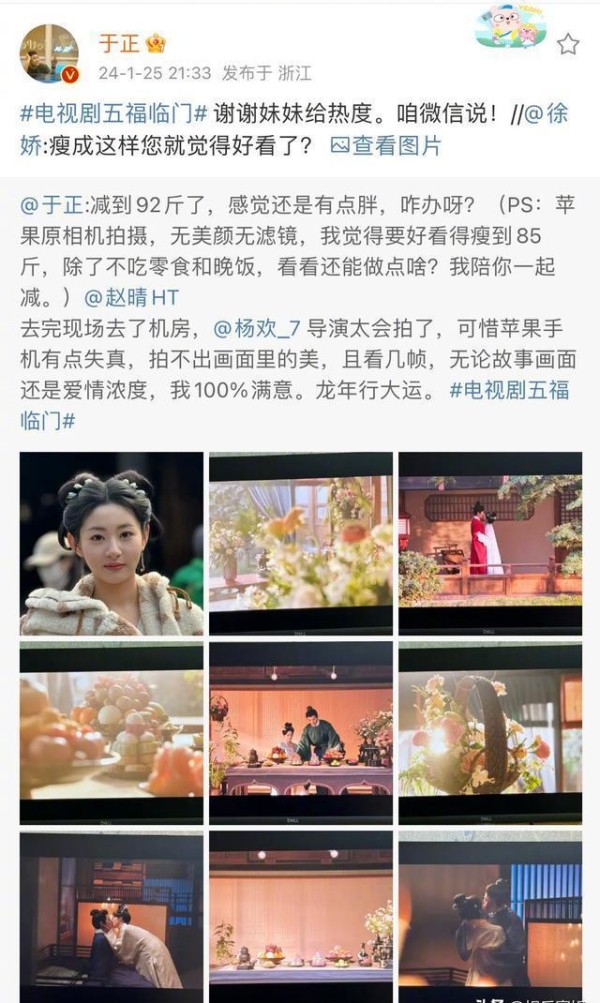View the photo of two people seated at a table
Viewport: 600px width, 1003px height.
(300, 733)
